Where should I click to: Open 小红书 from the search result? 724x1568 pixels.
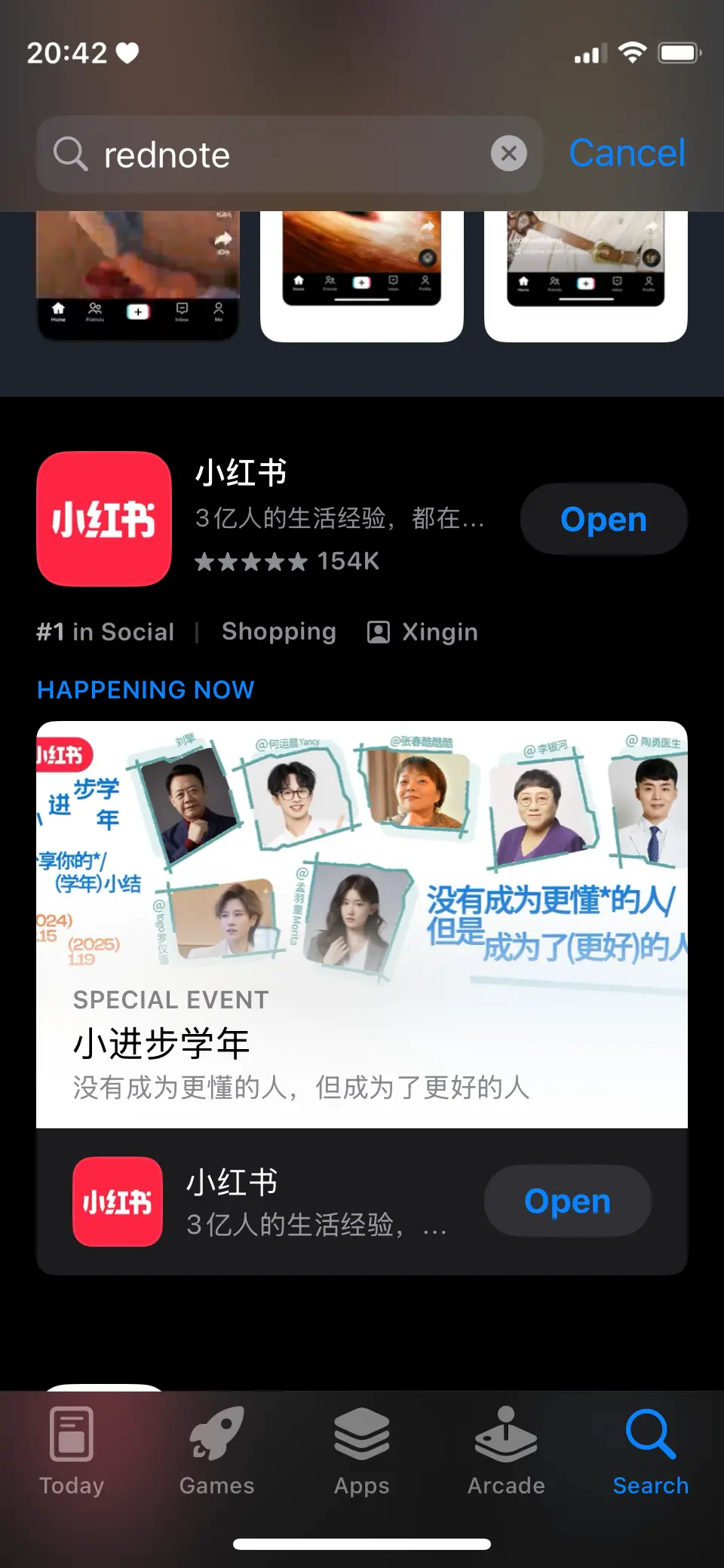click(603, 520)
